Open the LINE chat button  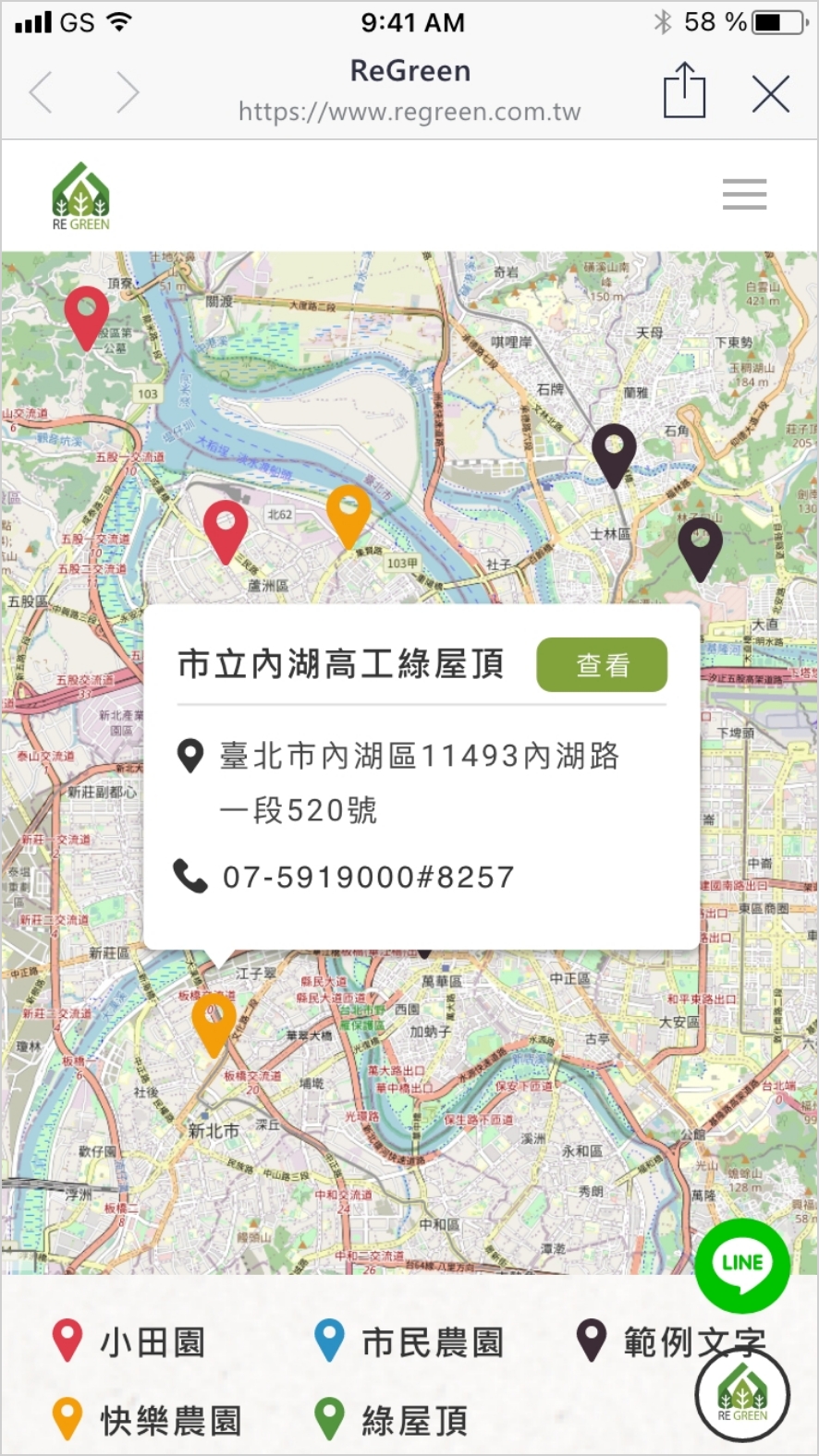[x=741, y=1263]
